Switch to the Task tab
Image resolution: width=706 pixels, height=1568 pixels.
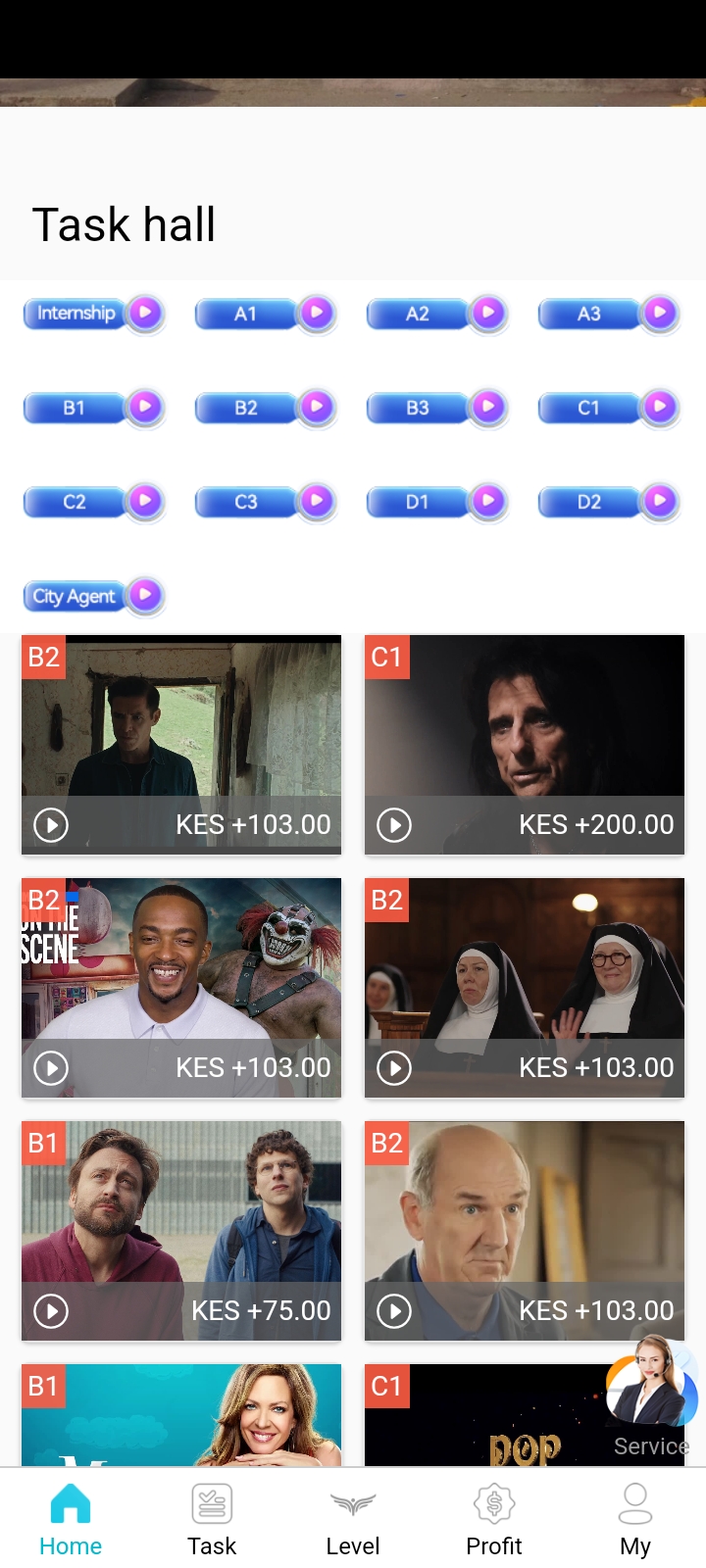pos(212,1519)
